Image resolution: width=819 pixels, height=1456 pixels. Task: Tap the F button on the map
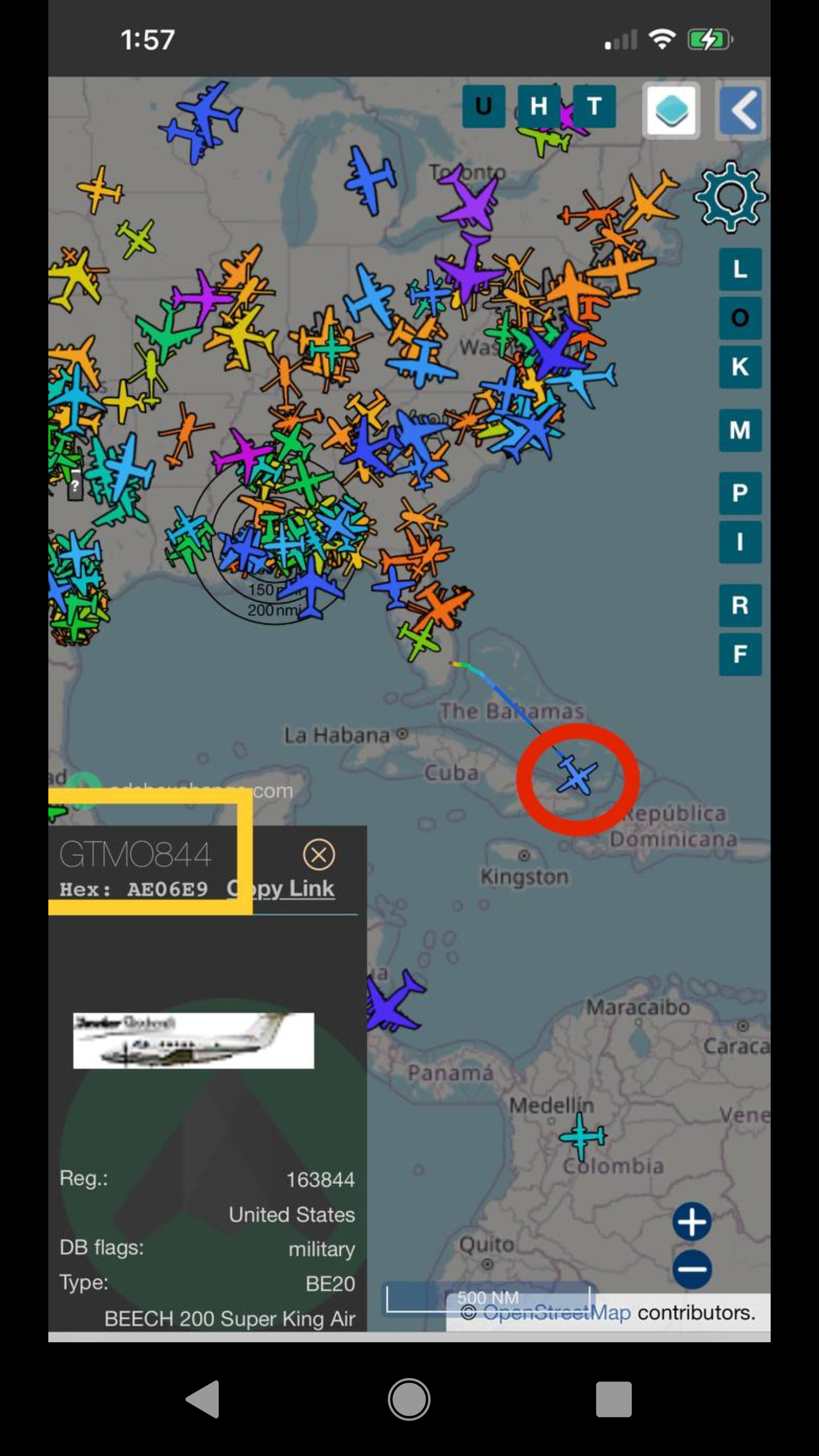click(740, 654)
